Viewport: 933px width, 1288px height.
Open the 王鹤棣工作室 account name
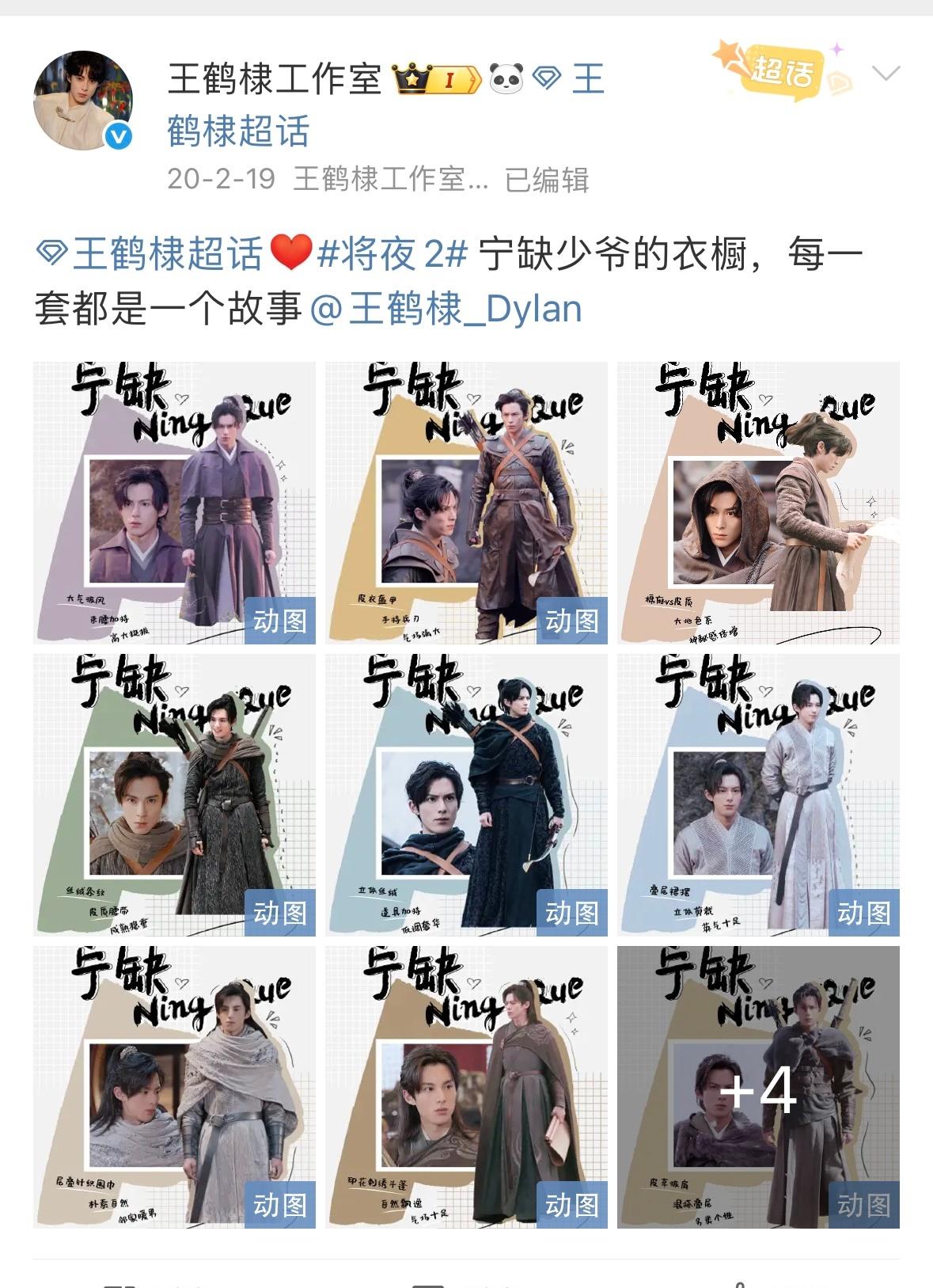[275, 79]
